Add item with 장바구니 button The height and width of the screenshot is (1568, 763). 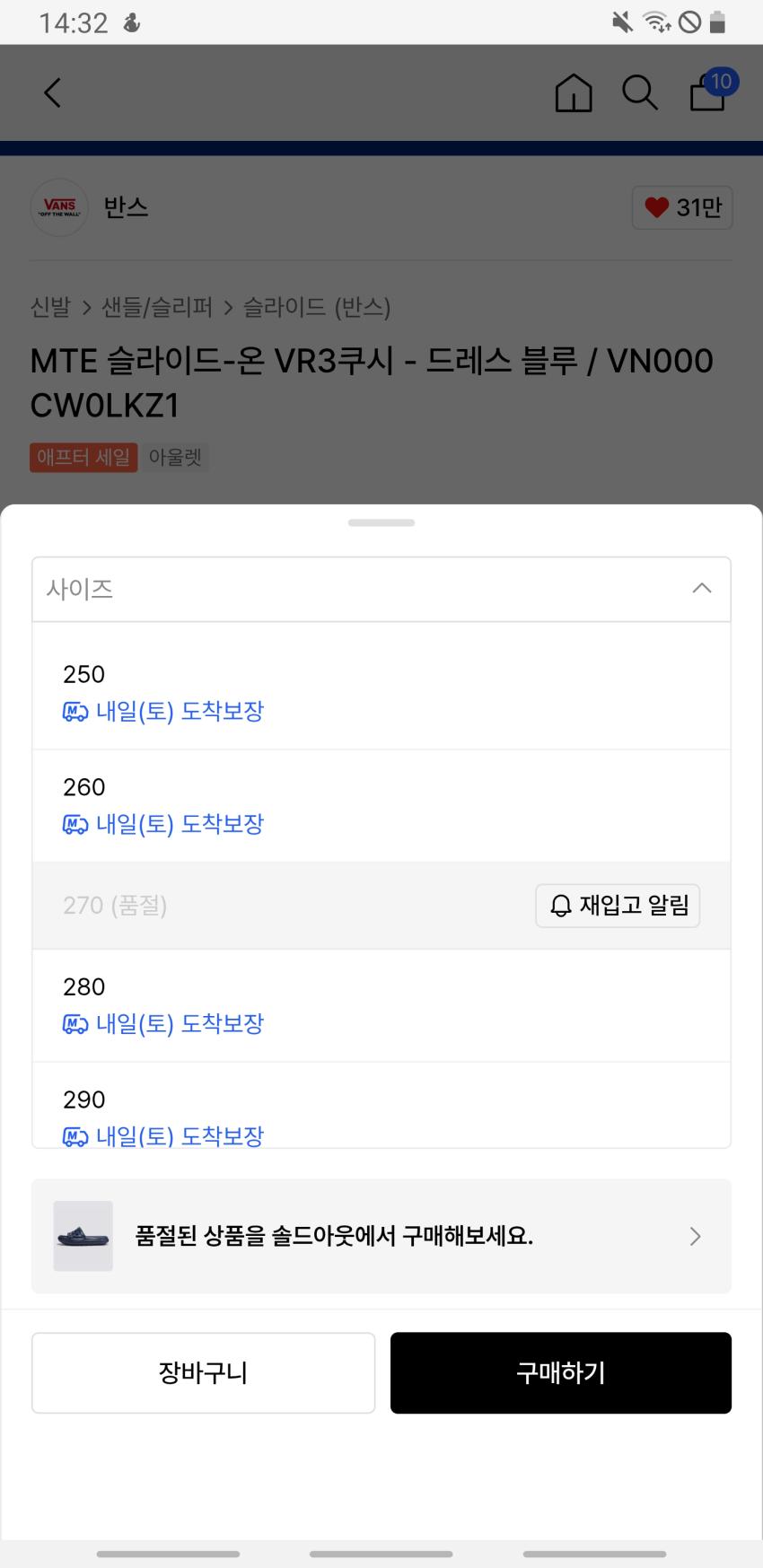203,1372
